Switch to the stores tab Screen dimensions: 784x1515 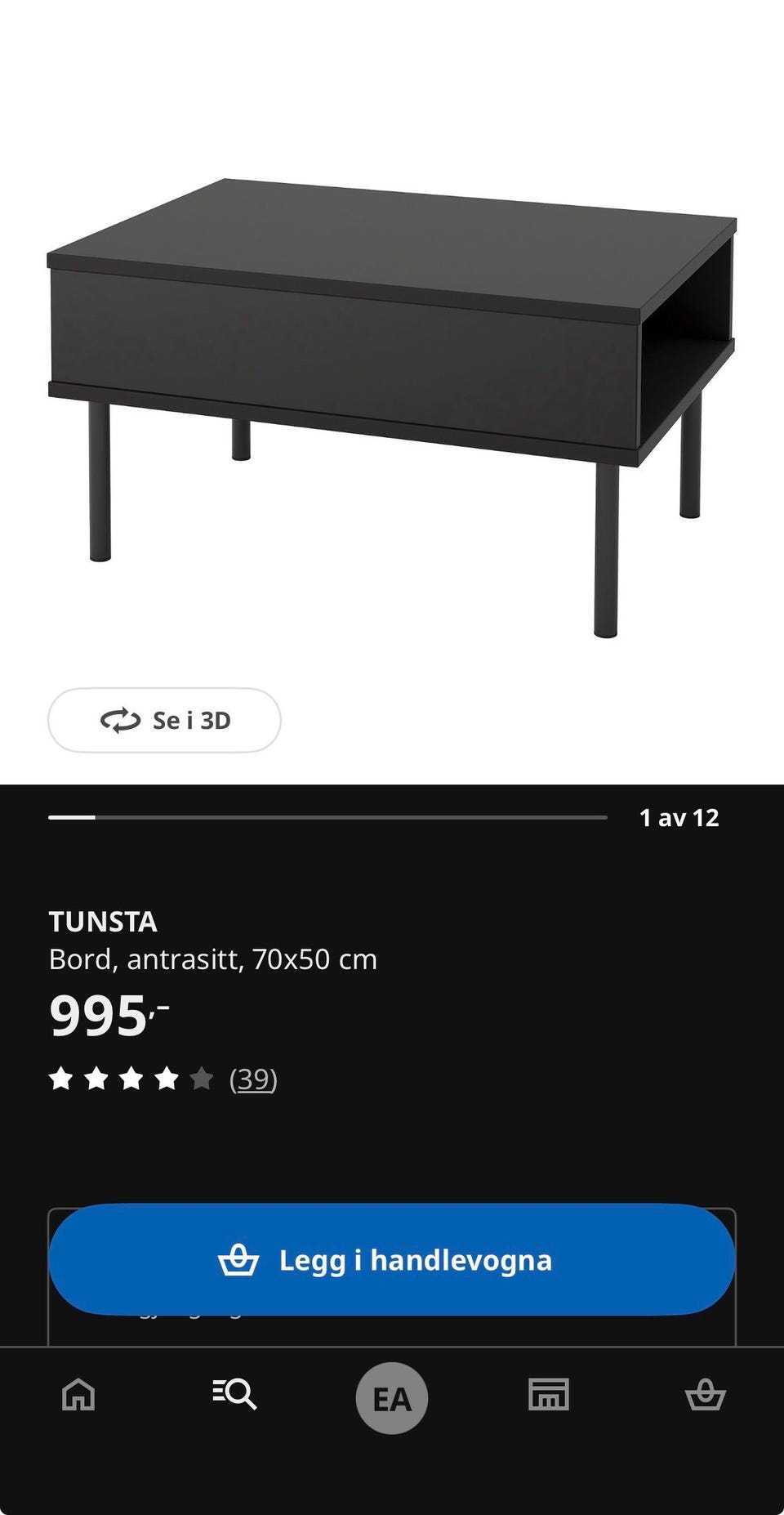pos(549,1395)
